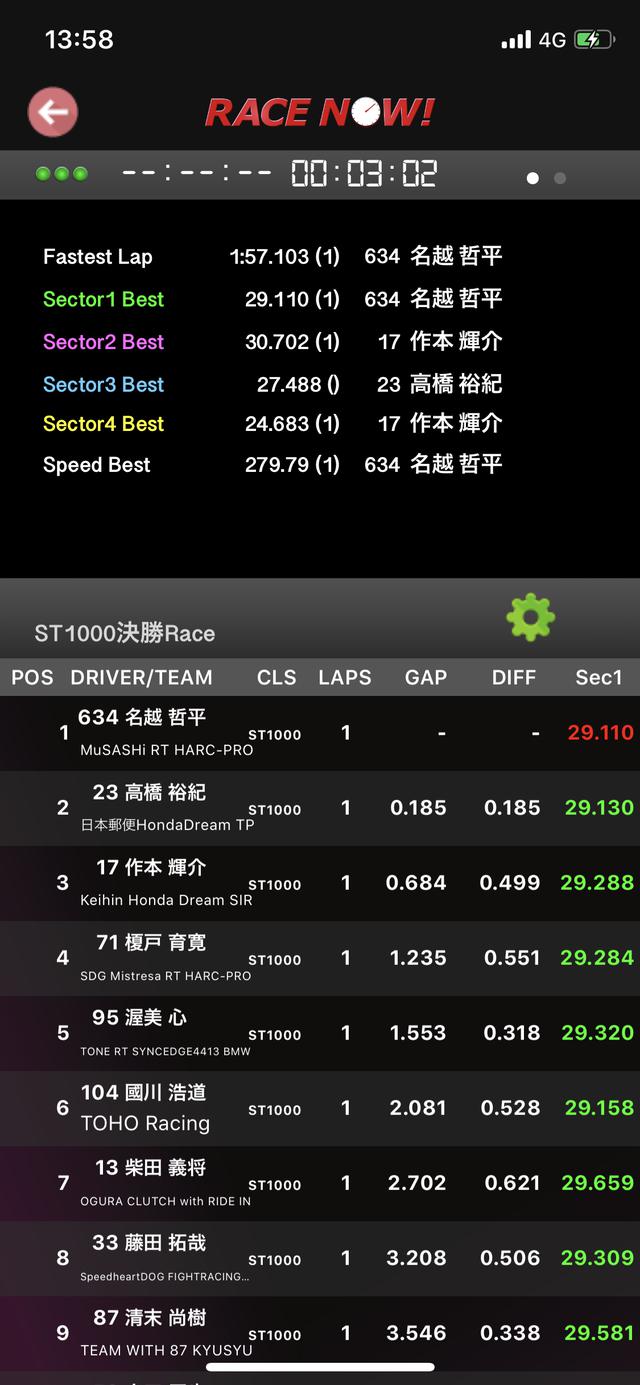Image resolution: width=640 pixels, height=1385 pixels.
Task: Open row for rider 23 高橋 裕紀
Action: [320, 808]
